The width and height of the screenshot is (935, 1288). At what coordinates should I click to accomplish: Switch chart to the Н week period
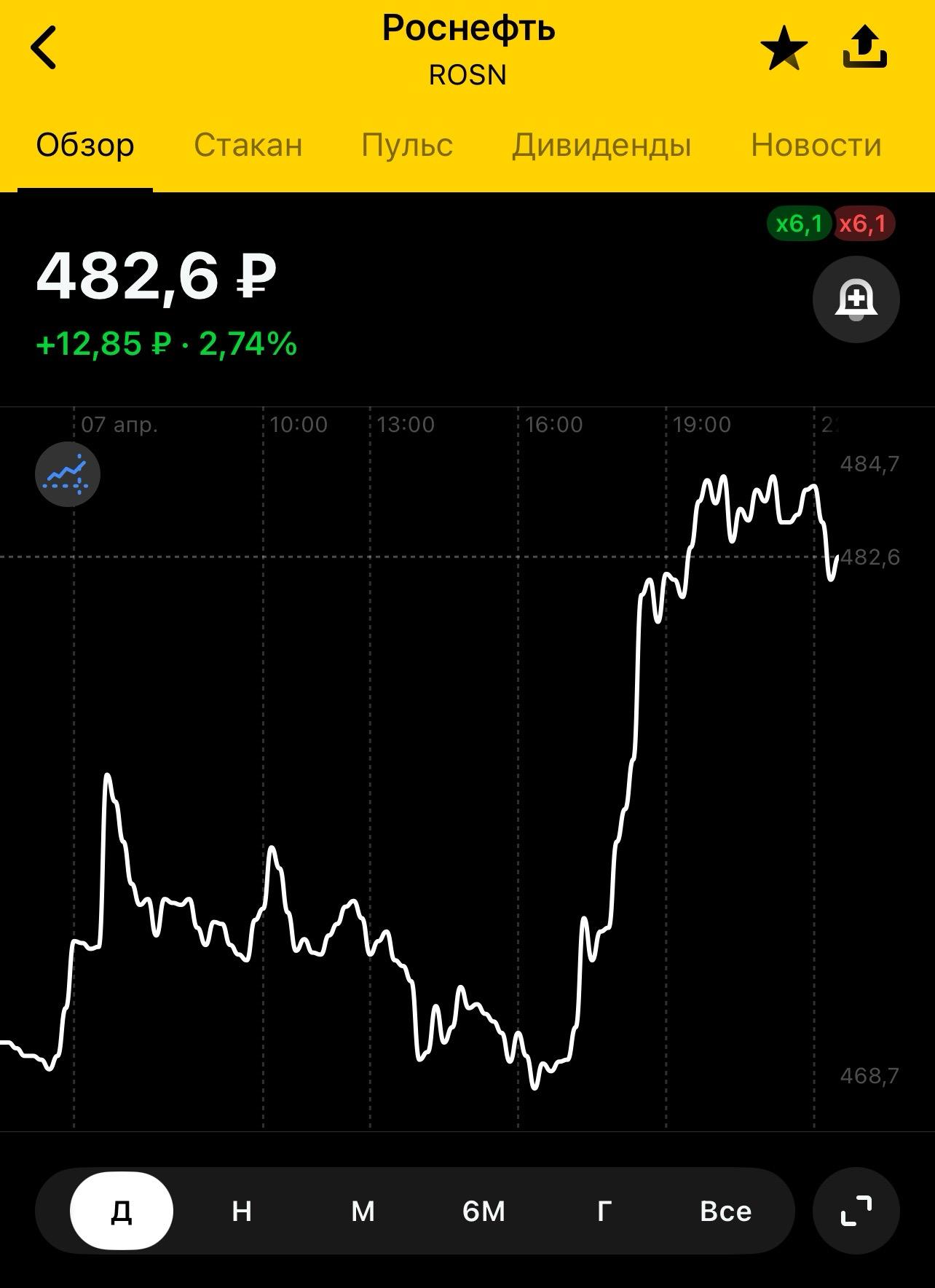click(x=242, y=1211)
